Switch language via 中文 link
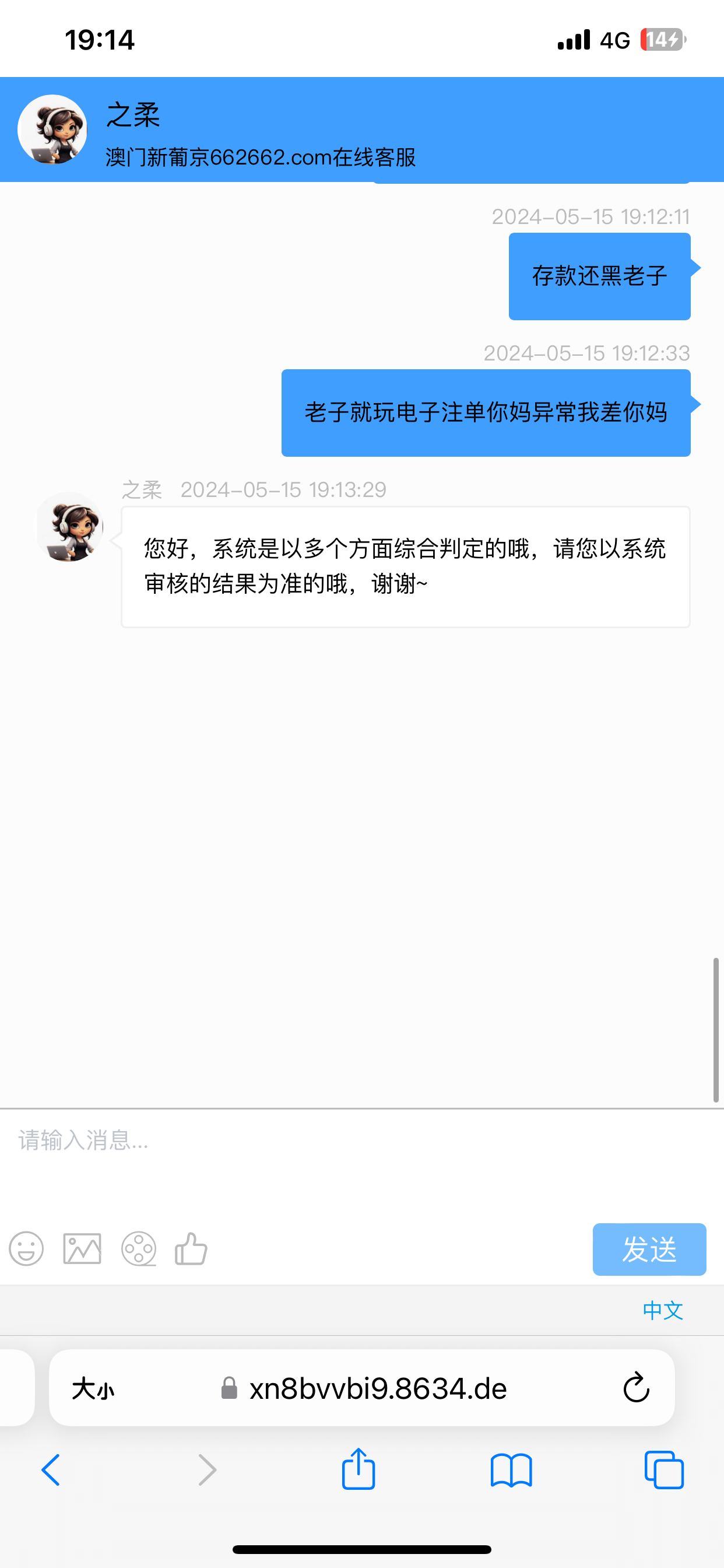 tap(663, 1311)
